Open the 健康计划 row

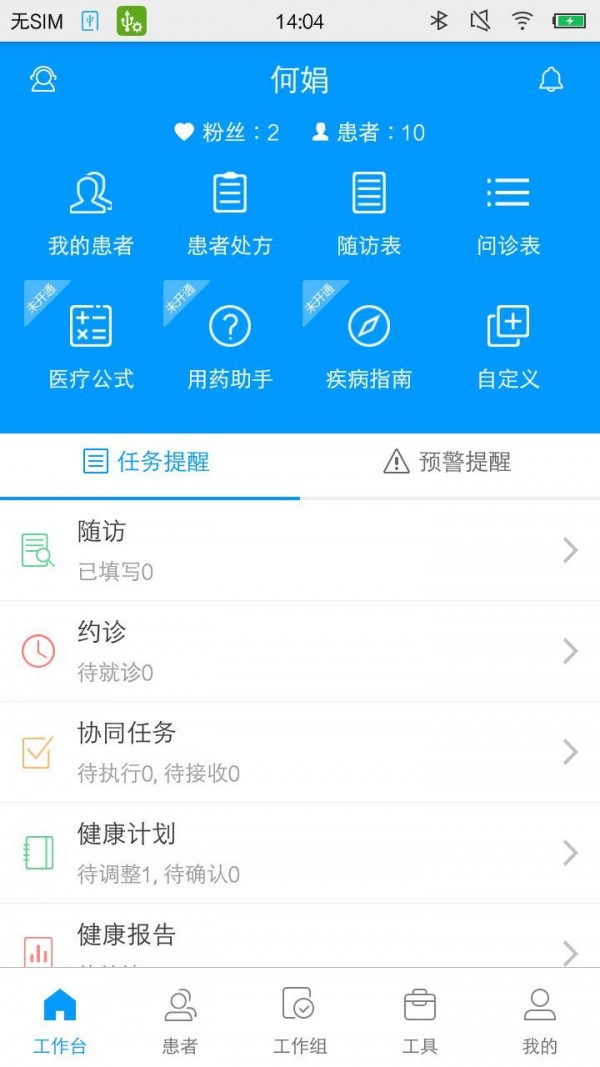tap(300, 853)
